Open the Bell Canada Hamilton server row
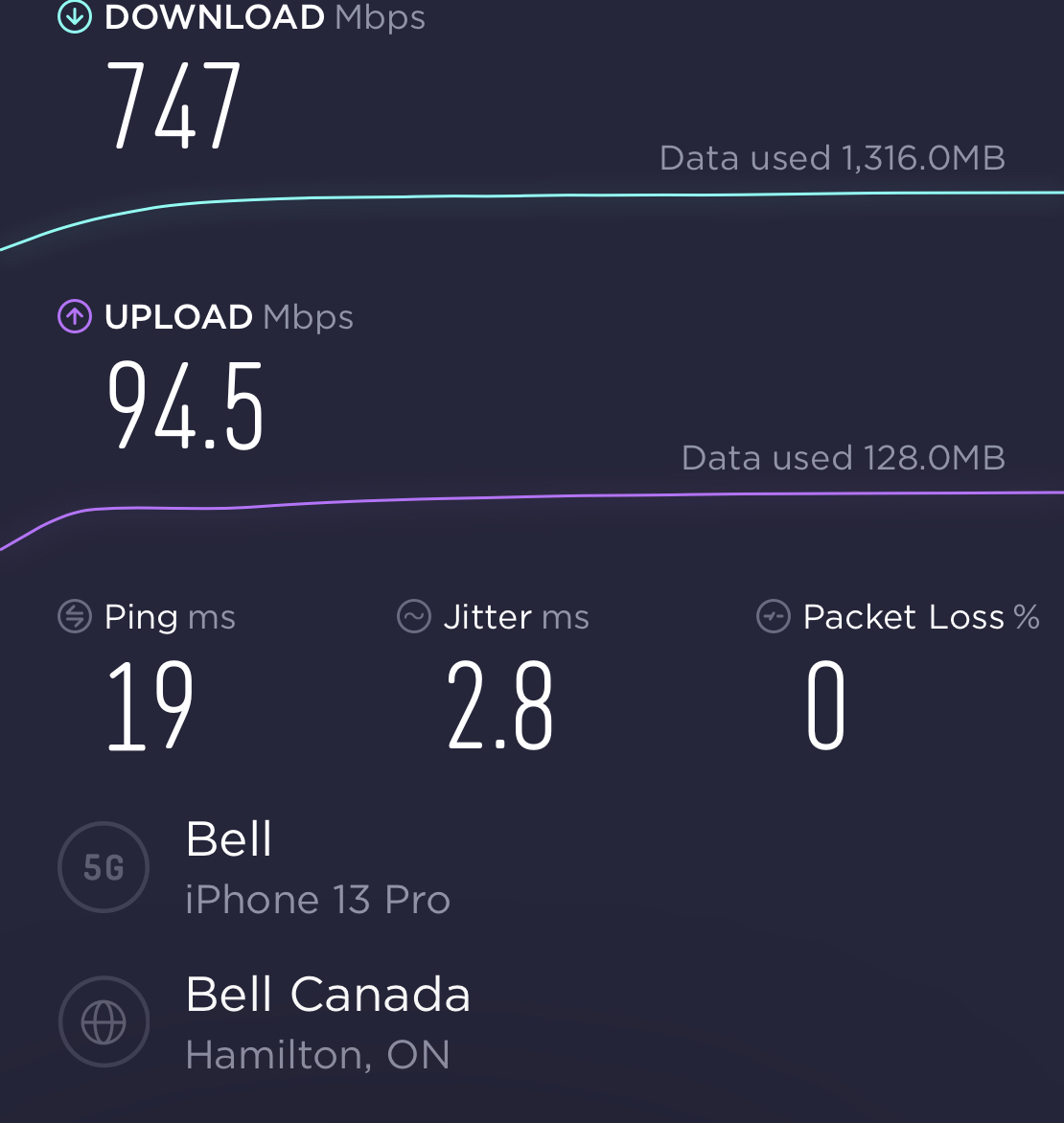Screen dimensions: 1064x1123 (326, 1021)
